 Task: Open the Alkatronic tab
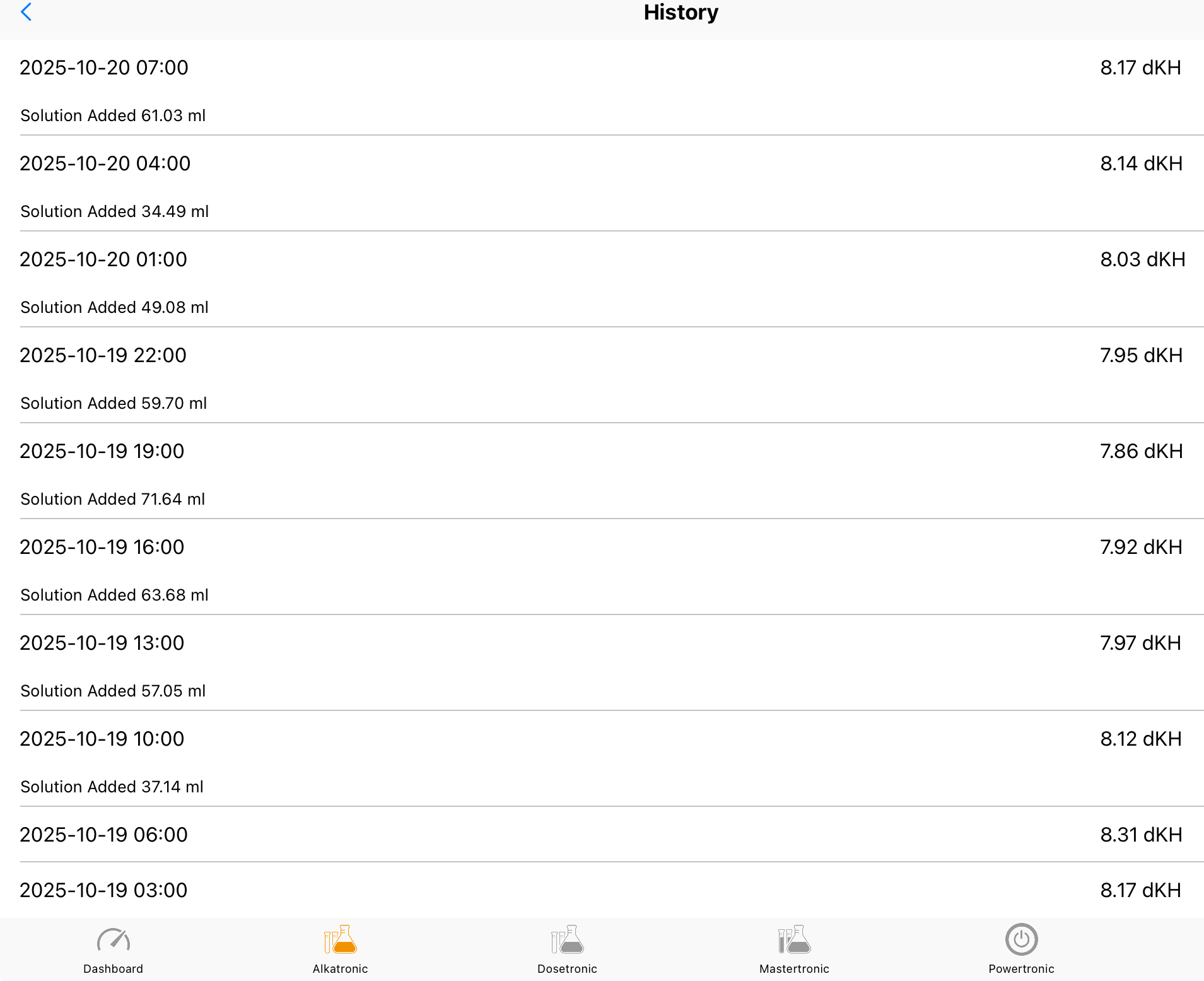pos(341,949)
